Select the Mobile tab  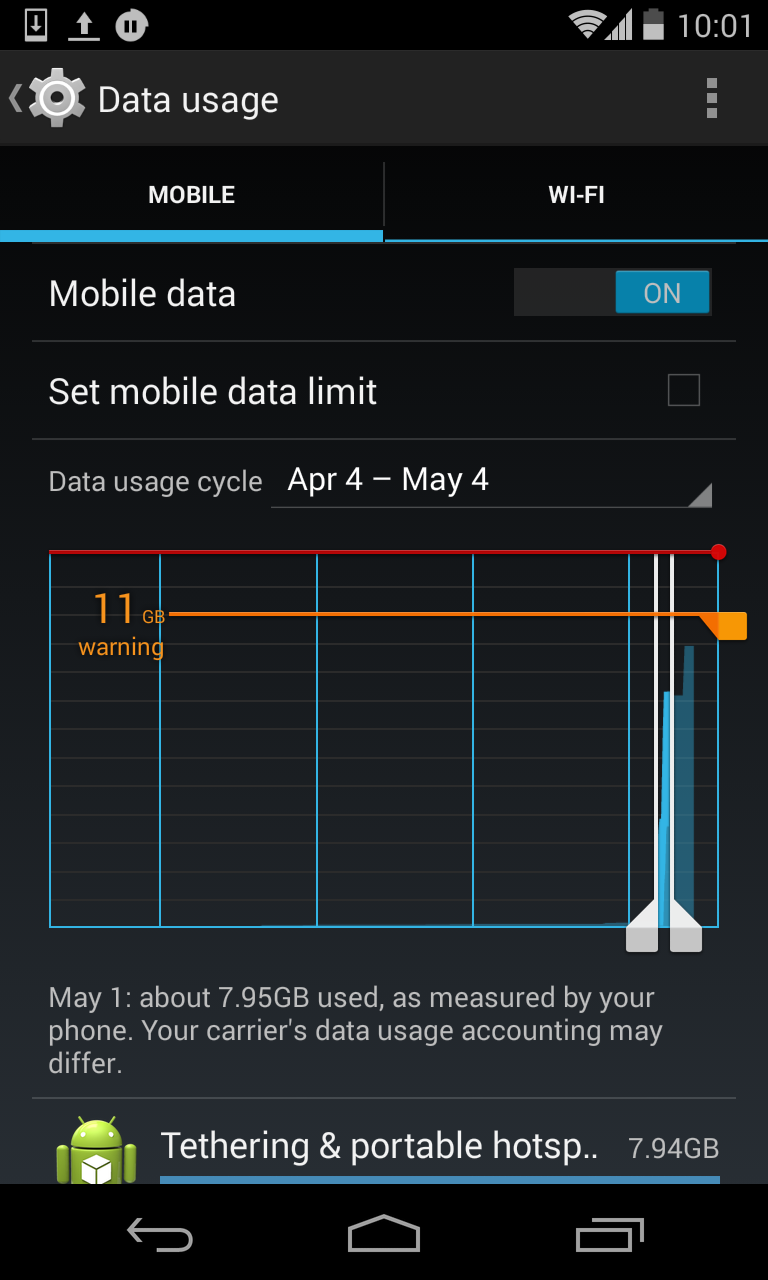(191, 195)
